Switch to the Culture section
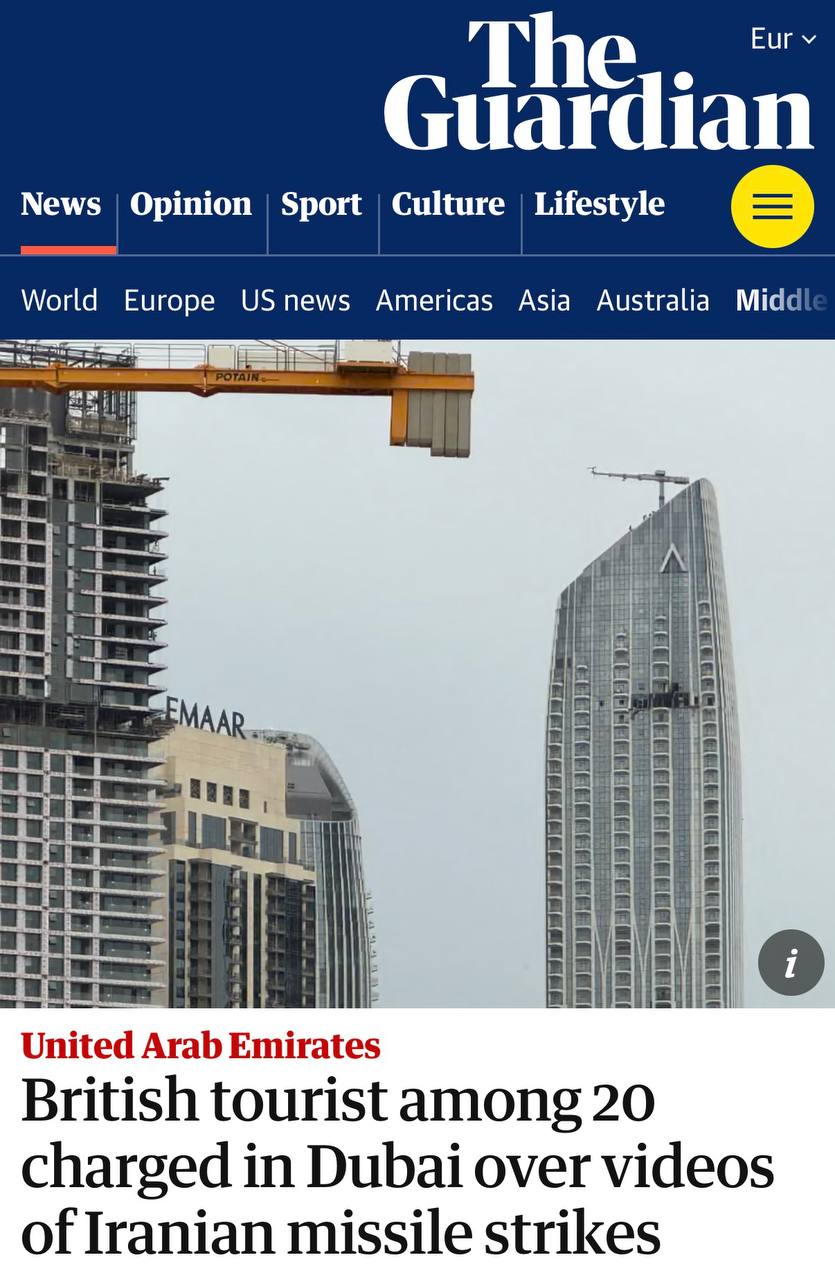 pyautogui.click(x=448, y=204)
